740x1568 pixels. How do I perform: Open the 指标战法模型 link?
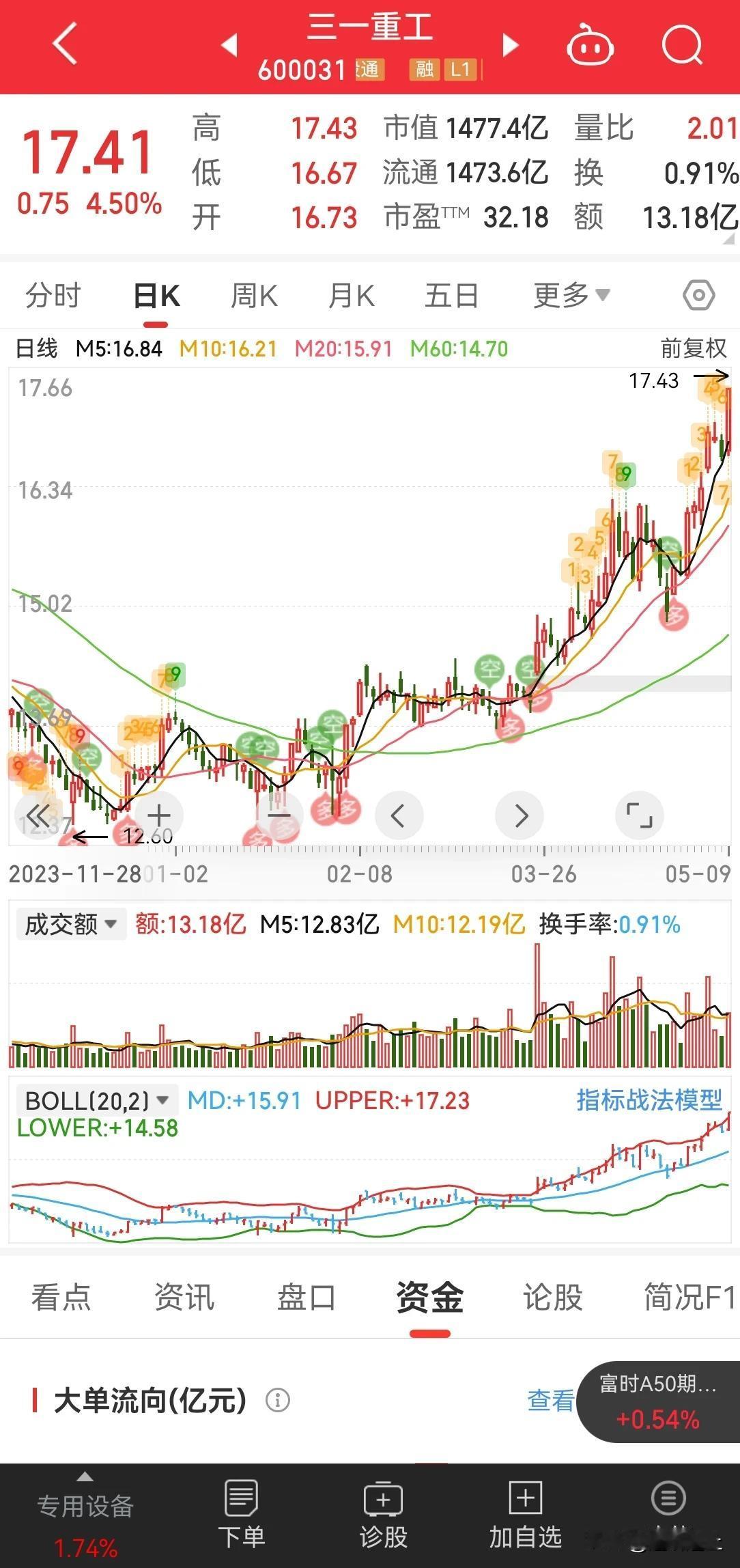click(649, 1100)
